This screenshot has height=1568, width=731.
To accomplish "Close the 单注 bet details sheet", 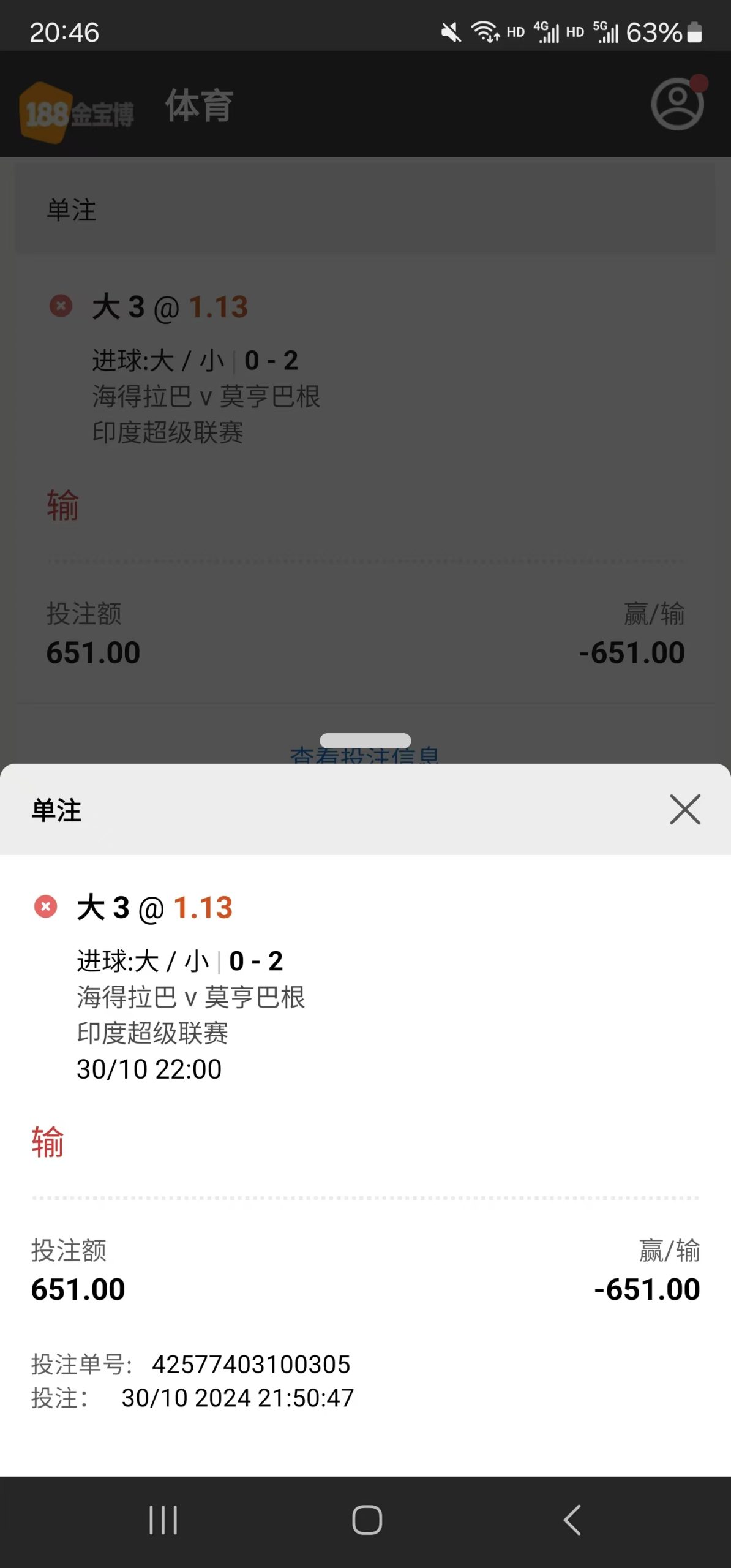I will coord(684,810).
